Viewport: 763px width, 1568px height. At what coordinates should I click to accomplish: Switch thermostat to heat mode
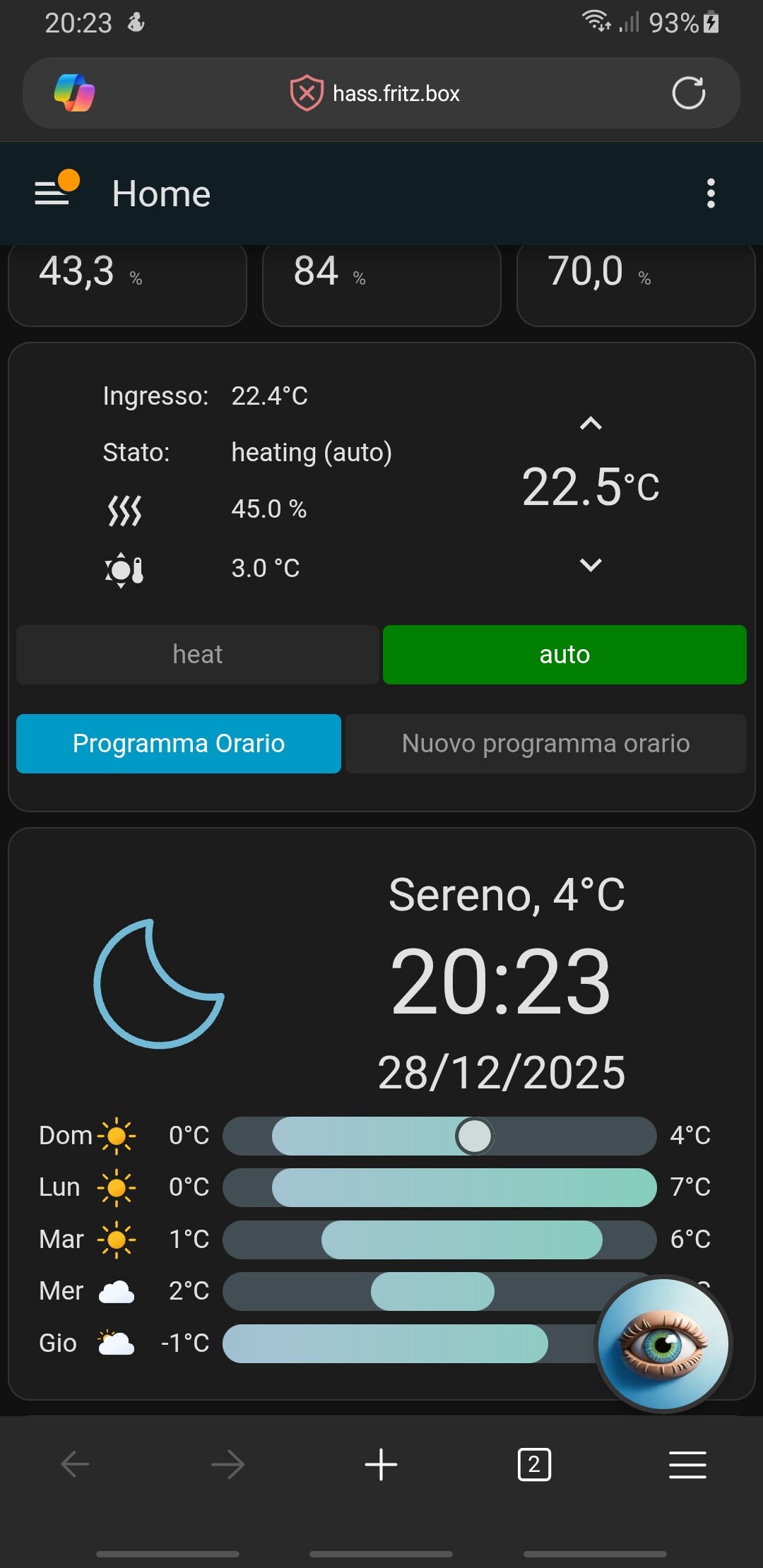197,655
